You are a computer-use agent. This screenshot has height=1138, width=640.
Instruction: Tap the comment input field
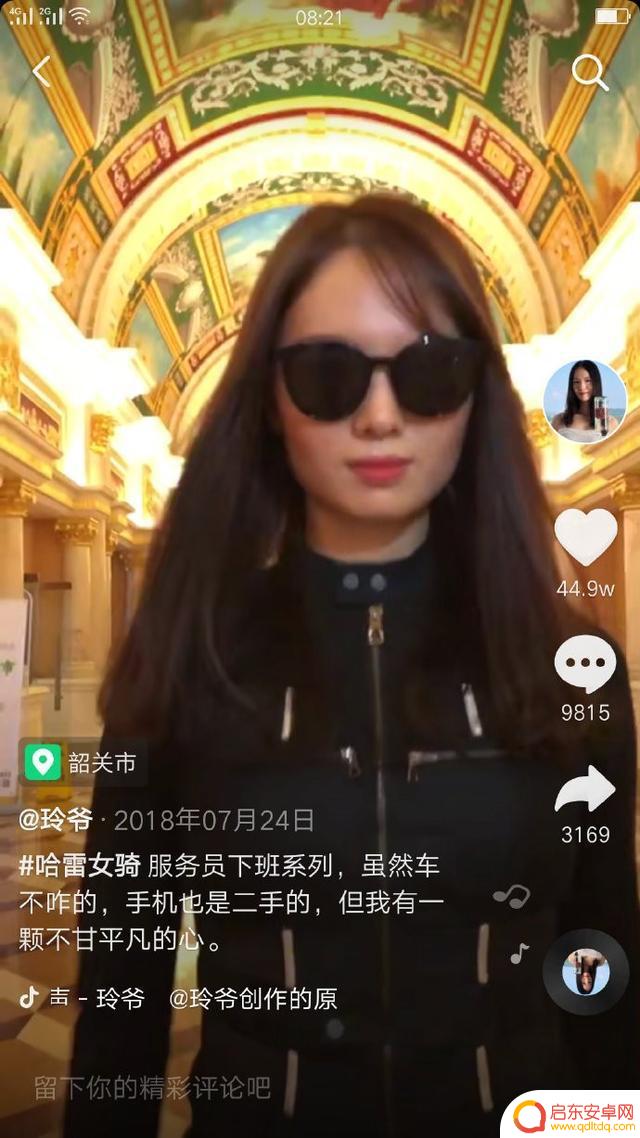(x=200, y=1088)
